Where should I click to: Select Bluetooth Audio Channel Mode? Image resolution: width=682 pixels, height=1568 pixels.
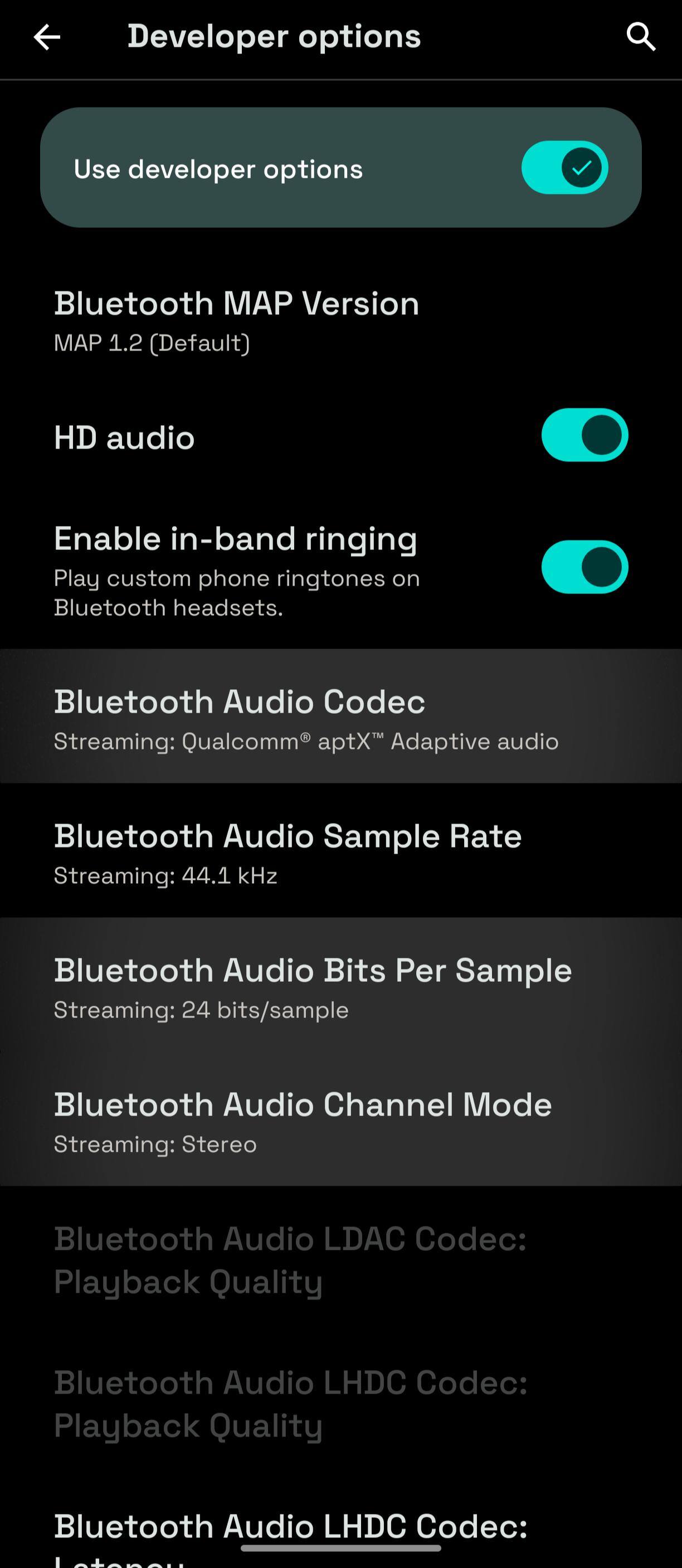tap(302, 1120)
